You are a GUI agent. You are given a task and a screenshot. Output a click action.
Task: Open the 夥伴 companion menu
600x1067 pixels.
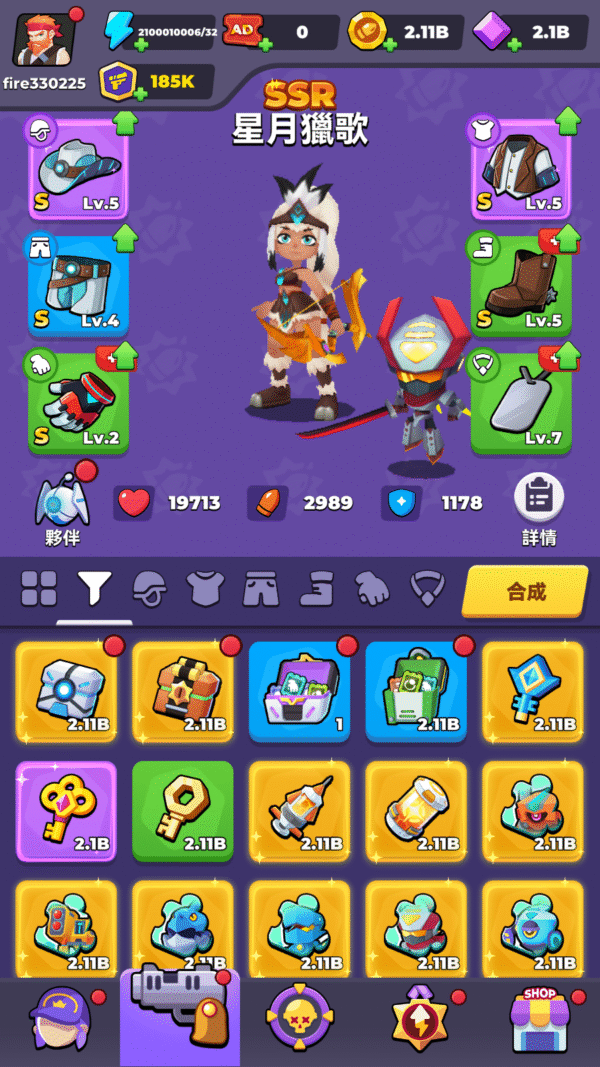63,508
